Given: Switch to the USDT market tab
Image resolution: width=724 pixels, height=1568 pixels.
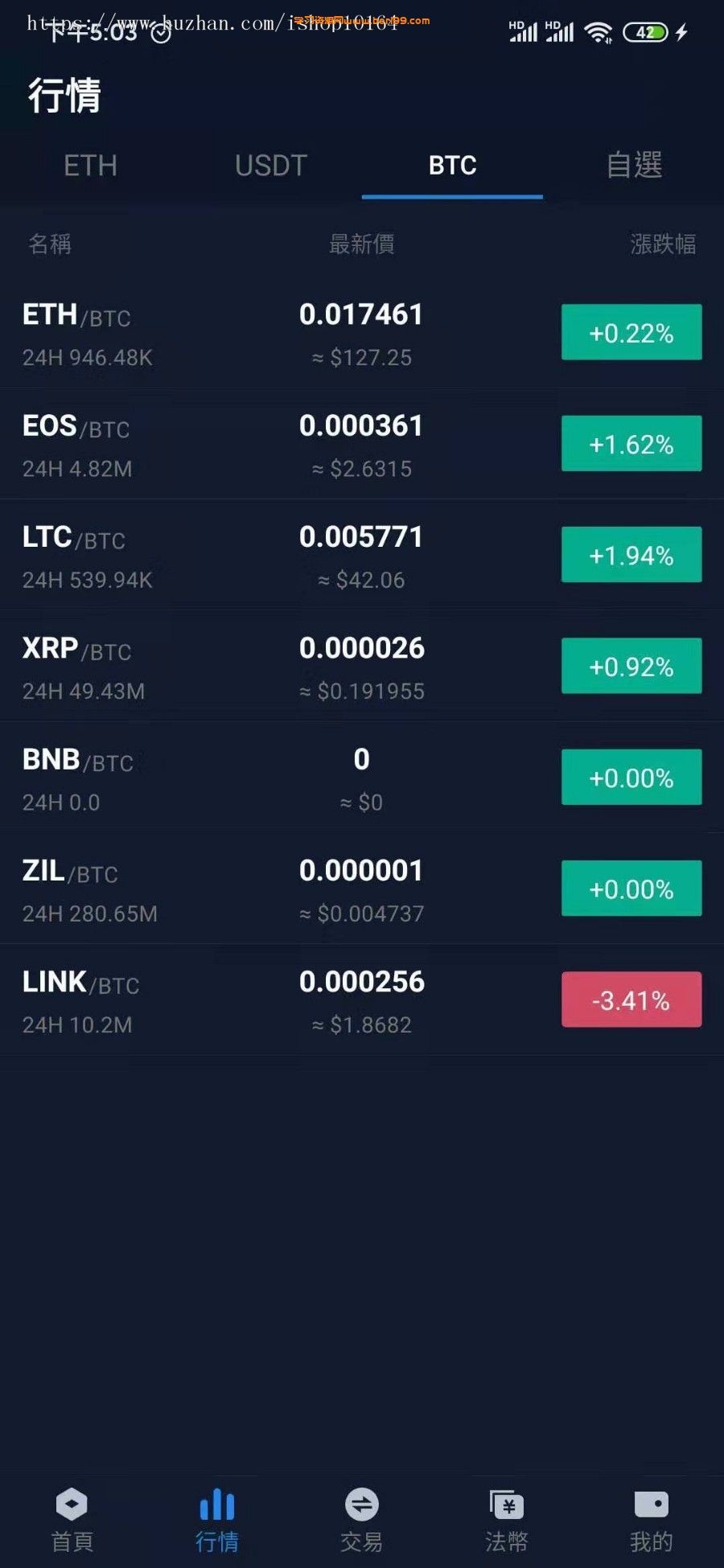Looking at the screenshot, I should coord(271,166).
